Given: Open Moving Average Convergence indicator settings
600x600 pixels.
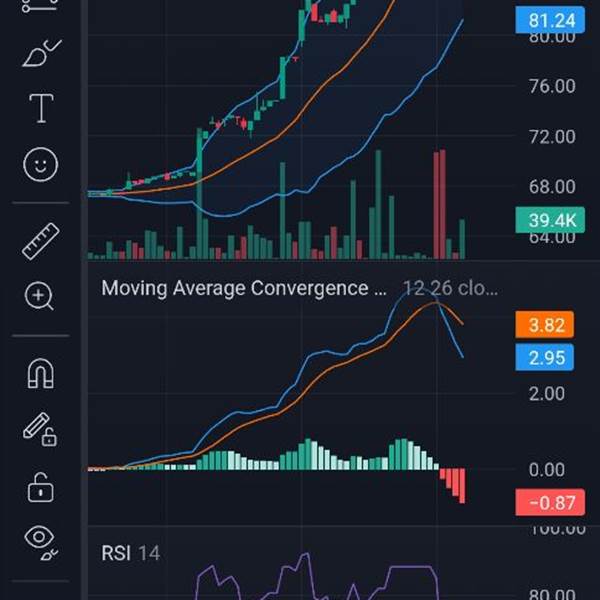Looking at the screenshot, I should pyautogui.click(x=244, y=289).
